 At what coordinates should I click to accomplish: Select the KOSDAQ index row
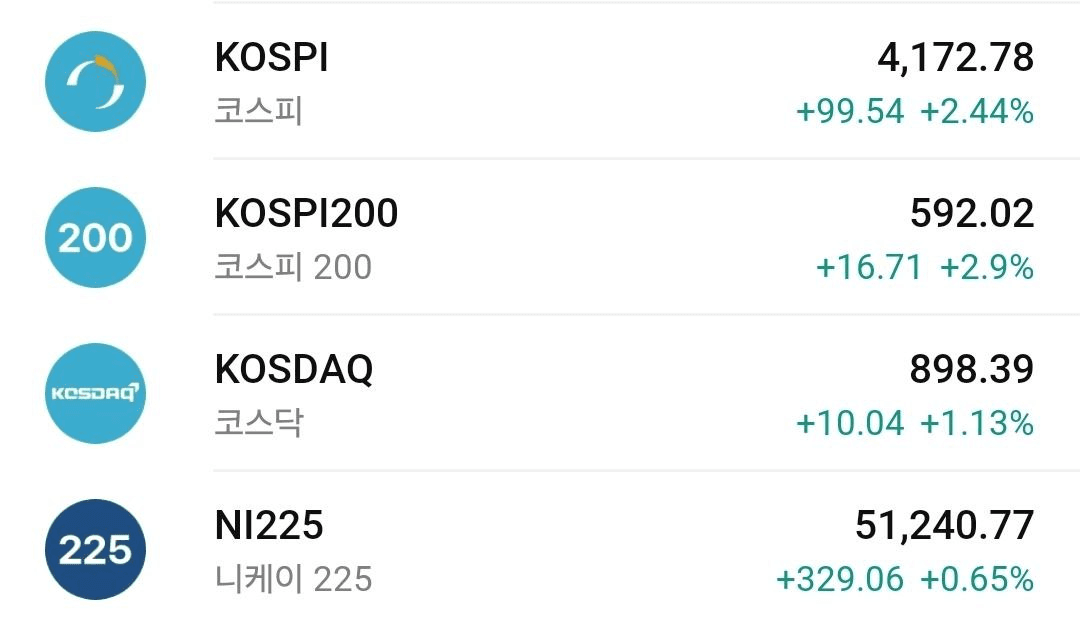[x=540, y=394]
